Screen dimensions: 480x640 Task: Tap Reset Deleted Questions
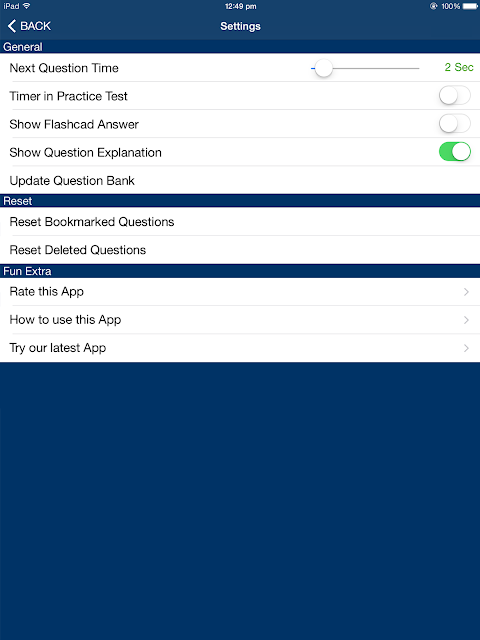(240, 250)
